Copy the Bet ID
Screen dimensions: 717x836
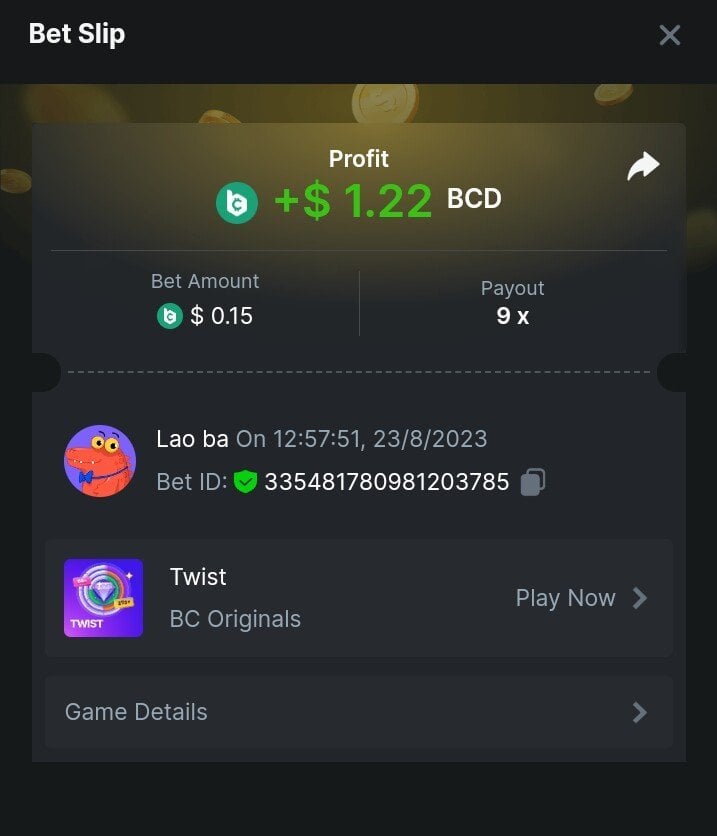[533, 482]
